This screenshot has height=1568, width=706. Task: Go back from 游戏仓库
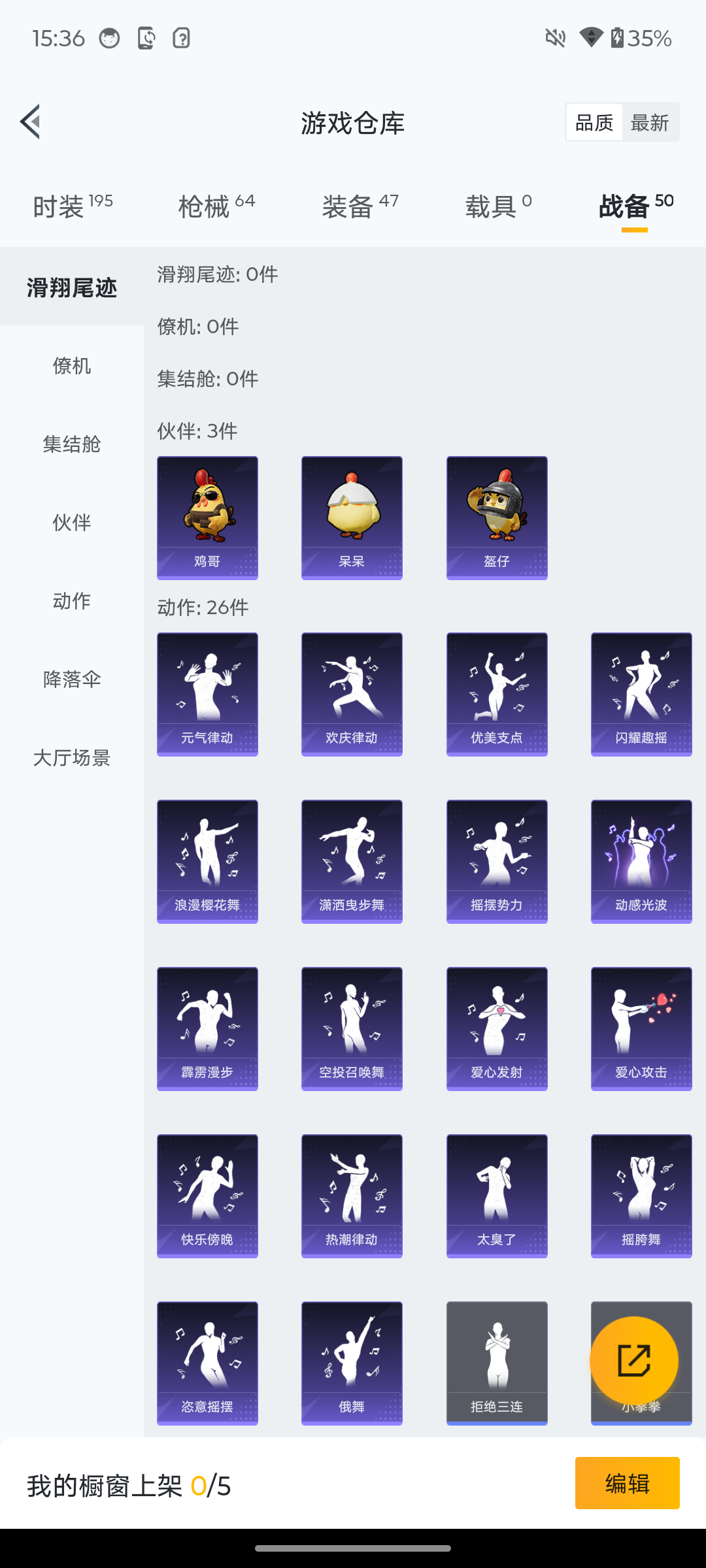pos(30,122)
